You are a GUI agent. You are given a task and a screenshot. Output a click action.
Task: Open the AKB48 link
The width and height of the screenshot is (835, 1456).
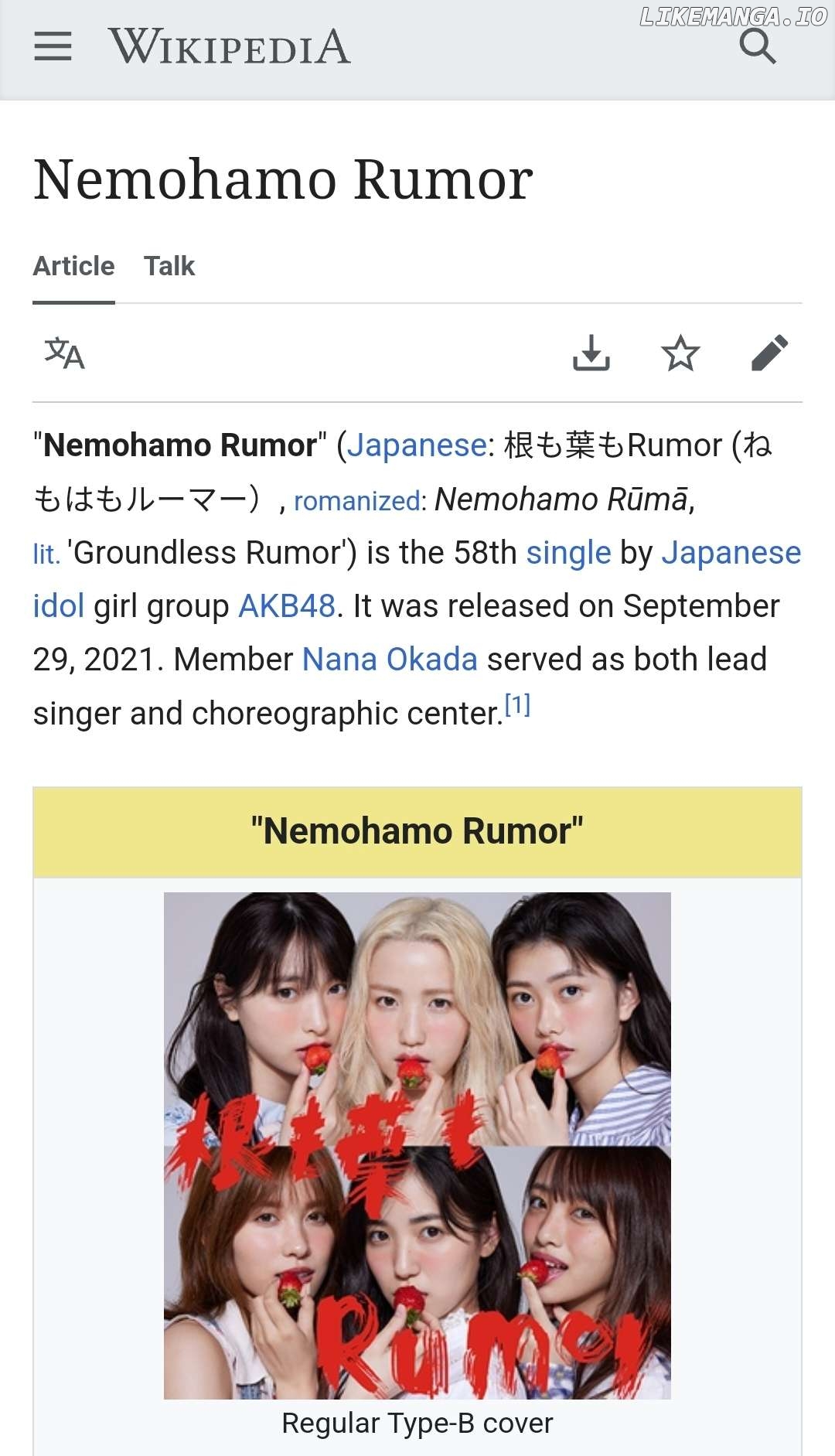tap(287, 606)
